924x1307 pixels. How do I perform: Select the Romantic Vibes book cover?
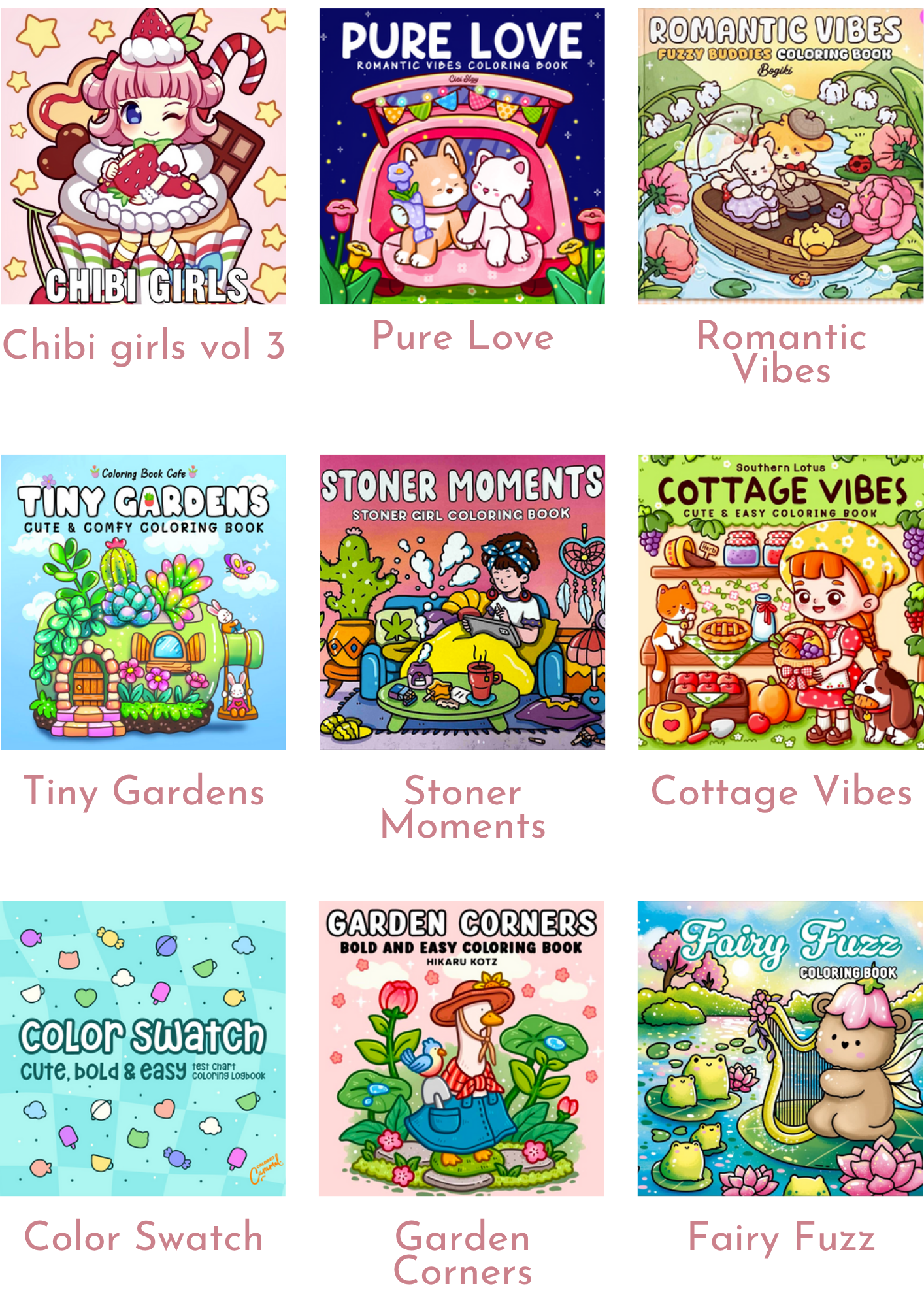(x=781, y=156)
